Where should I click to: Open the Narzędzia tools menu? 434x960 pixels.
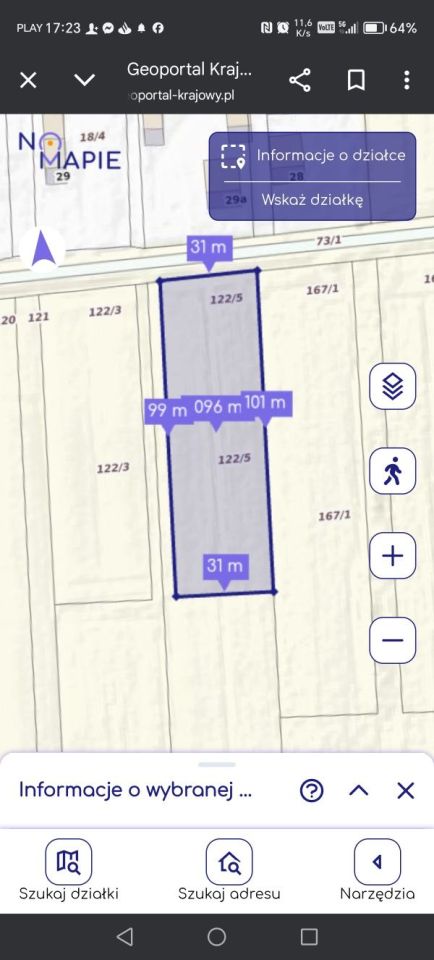[x=377, y=869]
